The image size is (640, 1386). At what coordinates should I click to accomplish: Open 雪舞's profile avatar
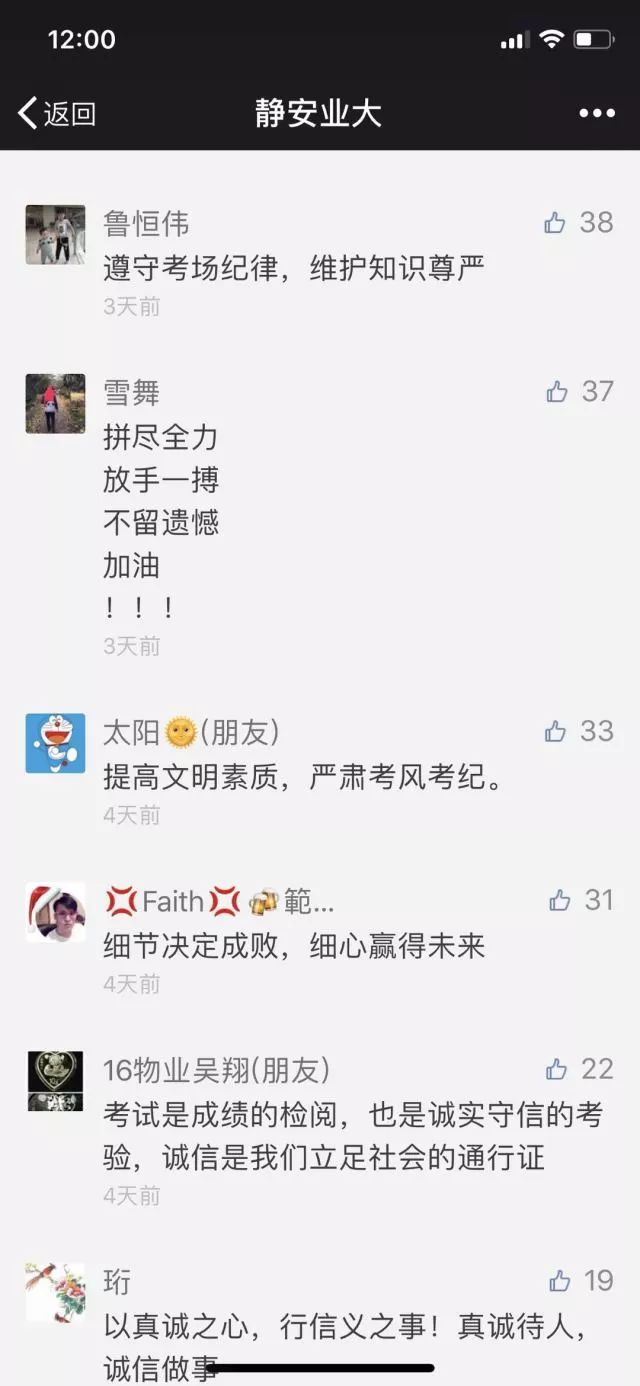click(x=55, y=404)
